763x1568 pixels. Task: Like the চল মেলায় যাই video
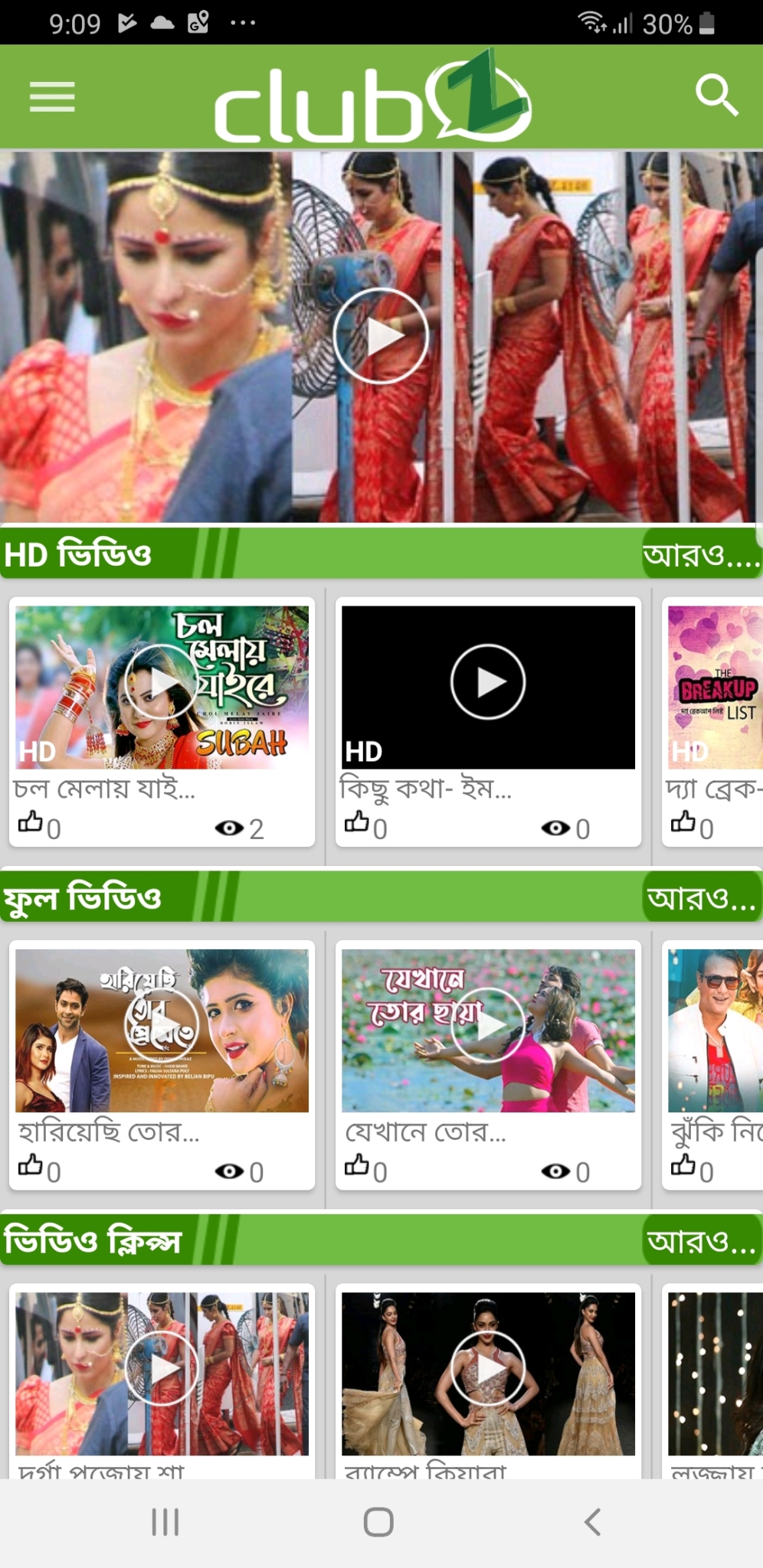(x=31, y=822)
